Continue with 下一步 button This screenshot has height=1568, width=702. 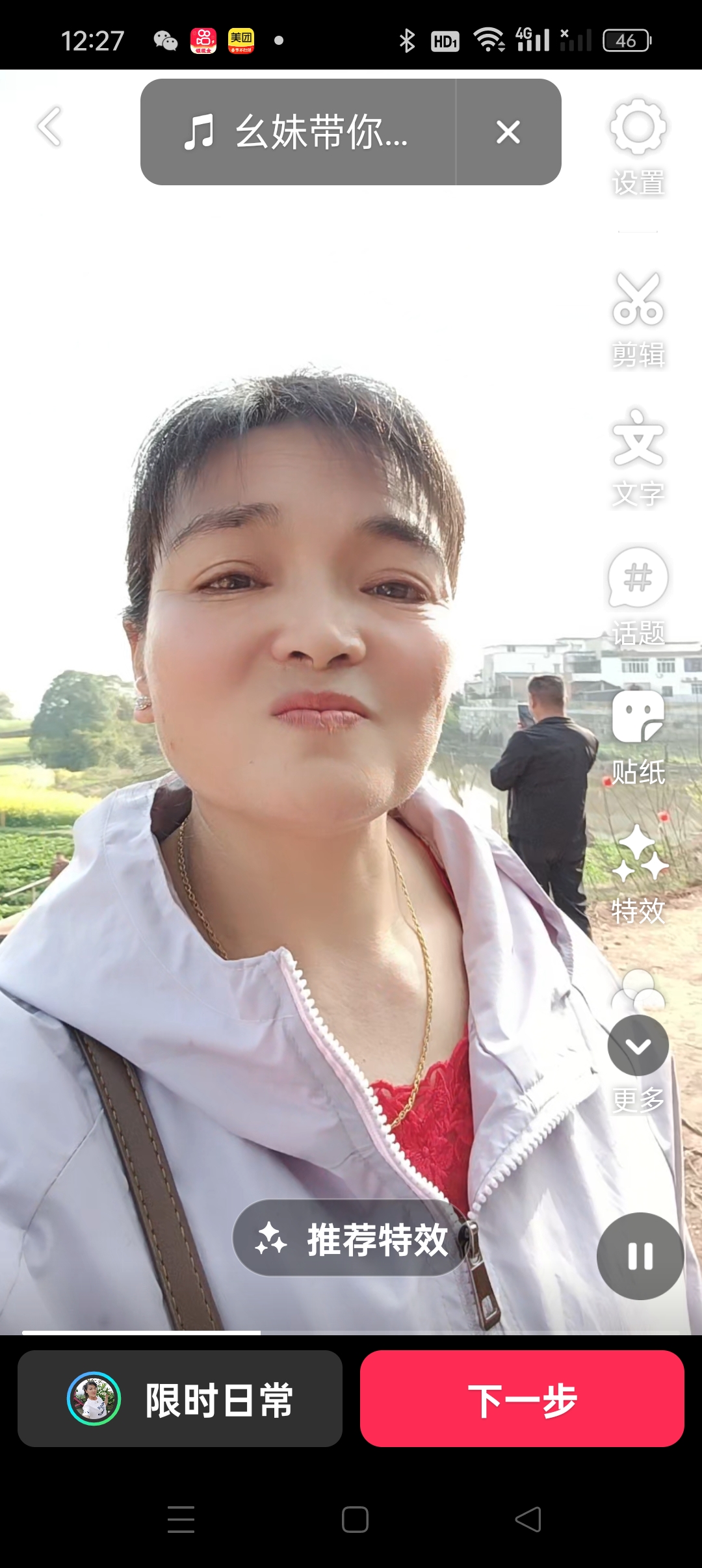(522, 1399)
